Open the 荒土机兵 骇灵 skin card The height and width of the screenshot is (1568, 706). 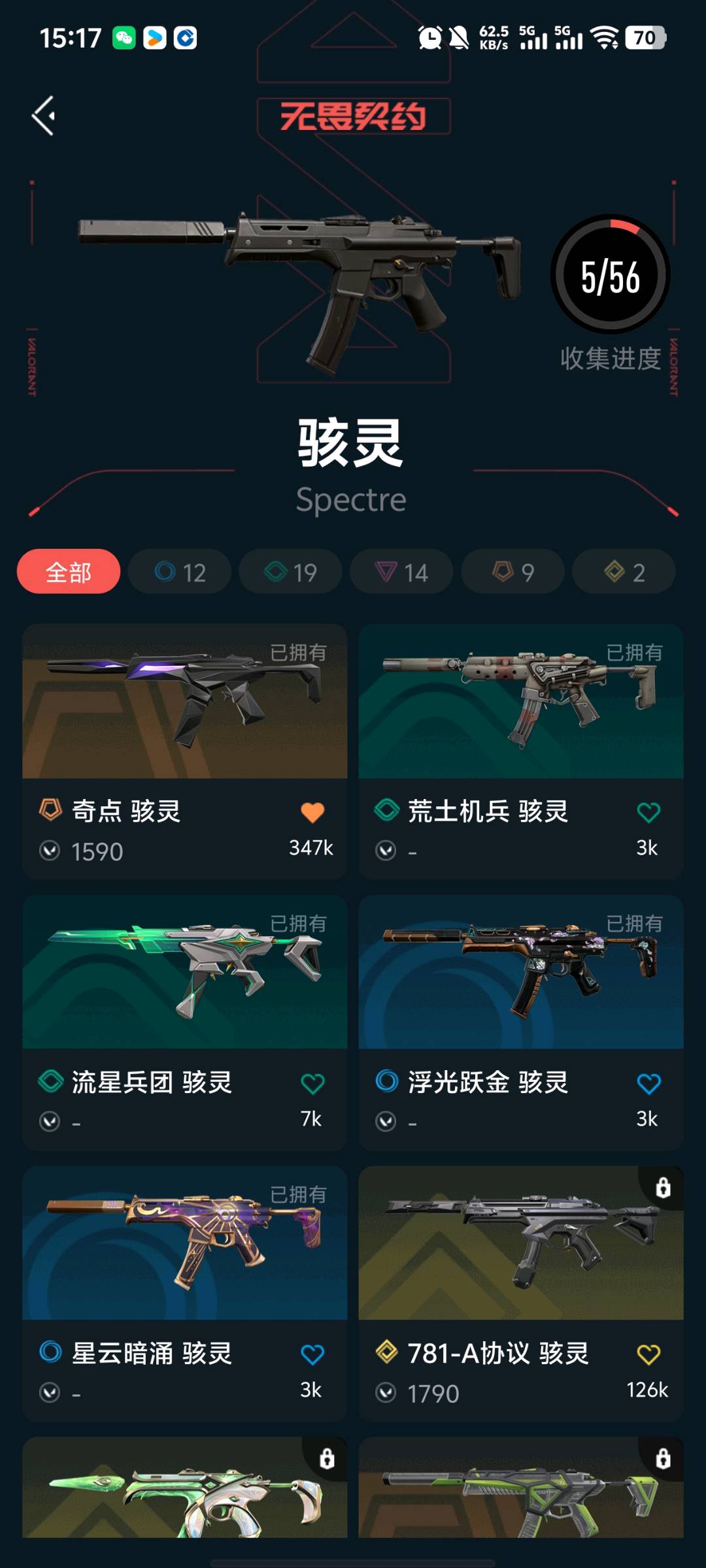pos(521,751)
